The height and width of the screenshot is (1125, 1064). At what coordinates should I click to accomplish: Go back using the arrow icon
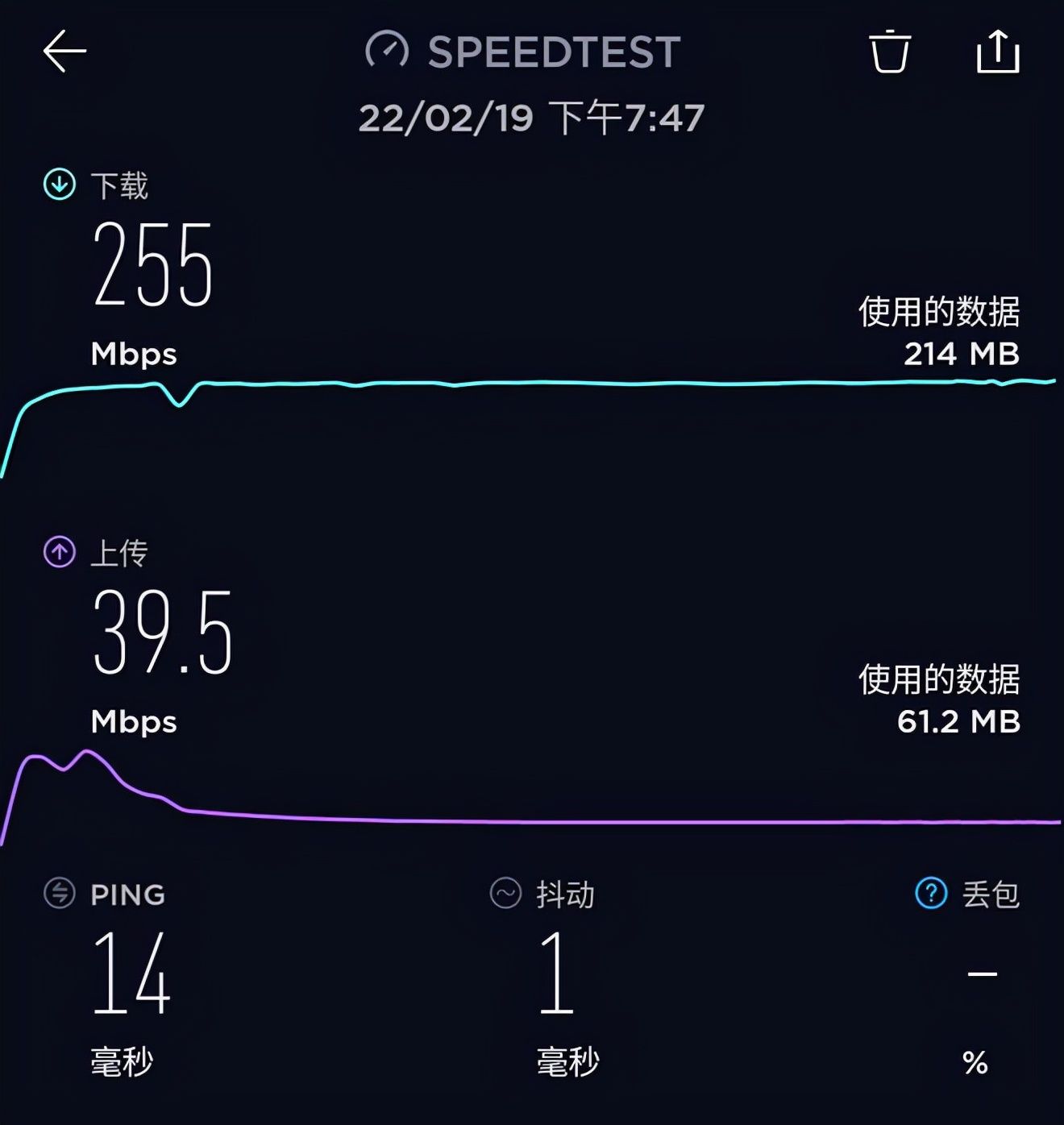(64, 52)
